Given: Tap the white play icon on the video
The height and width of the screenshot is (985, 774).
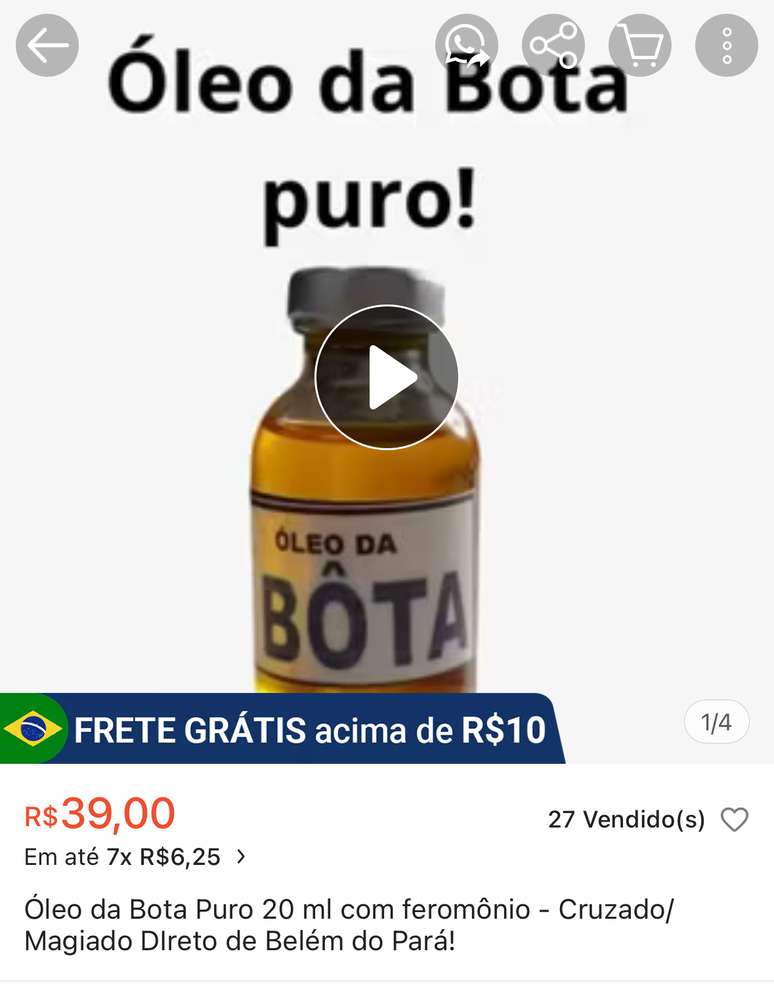Looking at the screenshot, I should click(387, 376).
